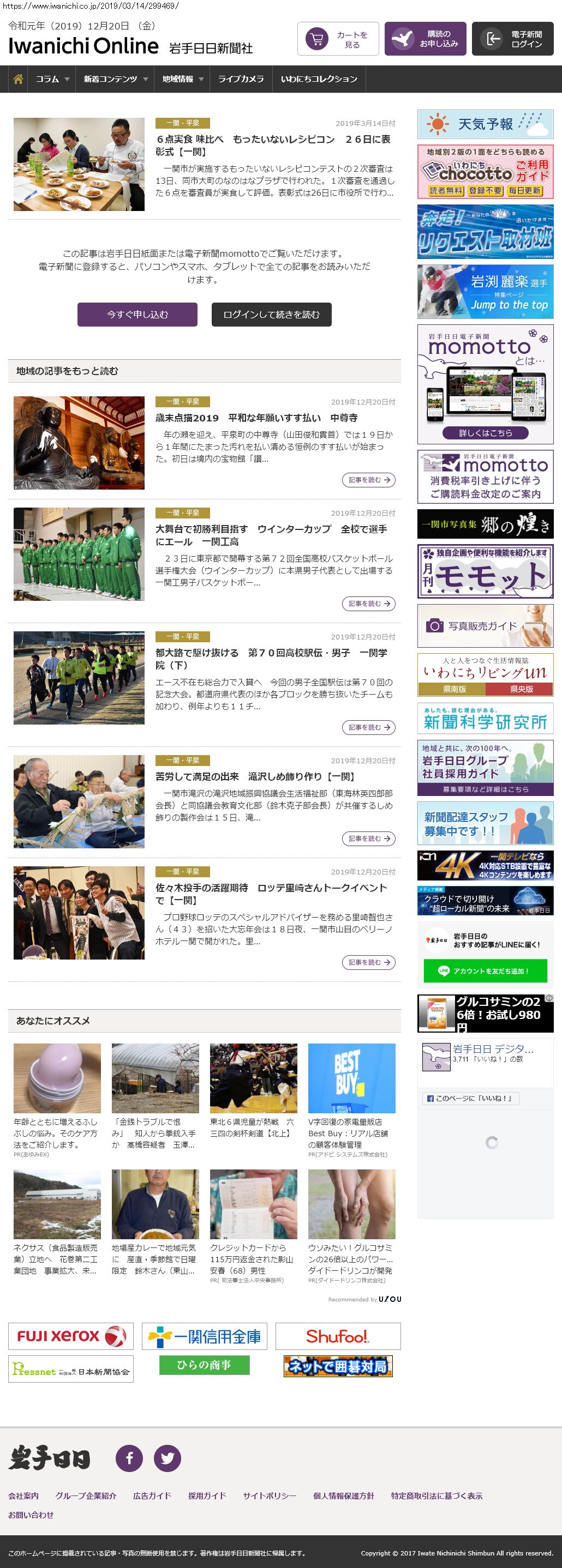Add LINE account via アカウントを友だち追加

click(x=485, y=971)
